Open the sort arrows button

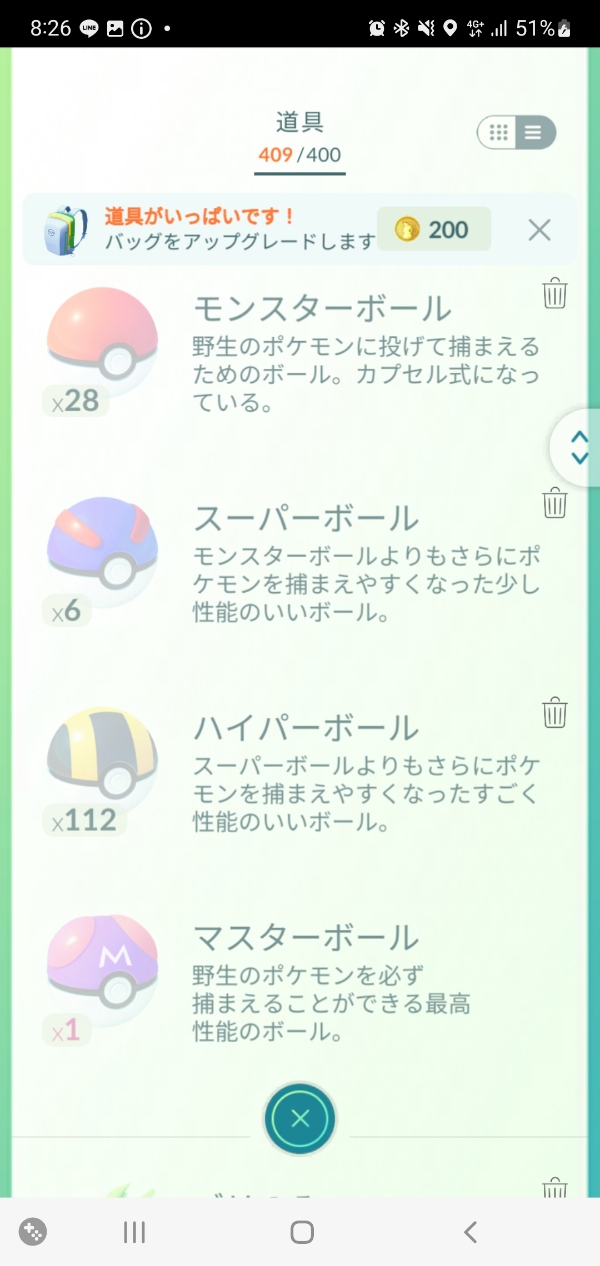coord(579,447)
